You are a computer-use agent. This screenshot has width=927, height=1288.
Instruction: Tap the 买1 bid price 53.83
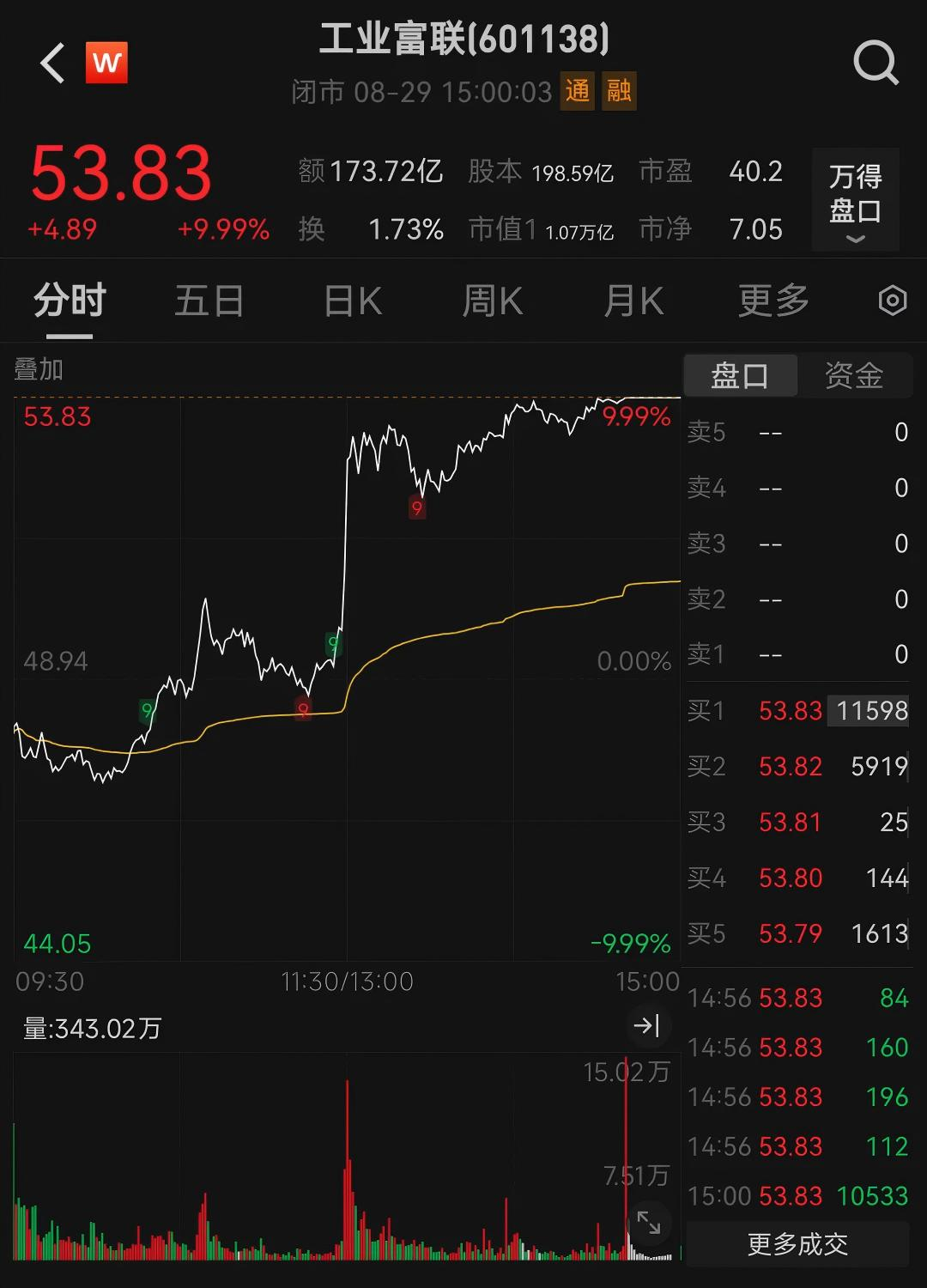pyautogui.click(x=789, y=710)
